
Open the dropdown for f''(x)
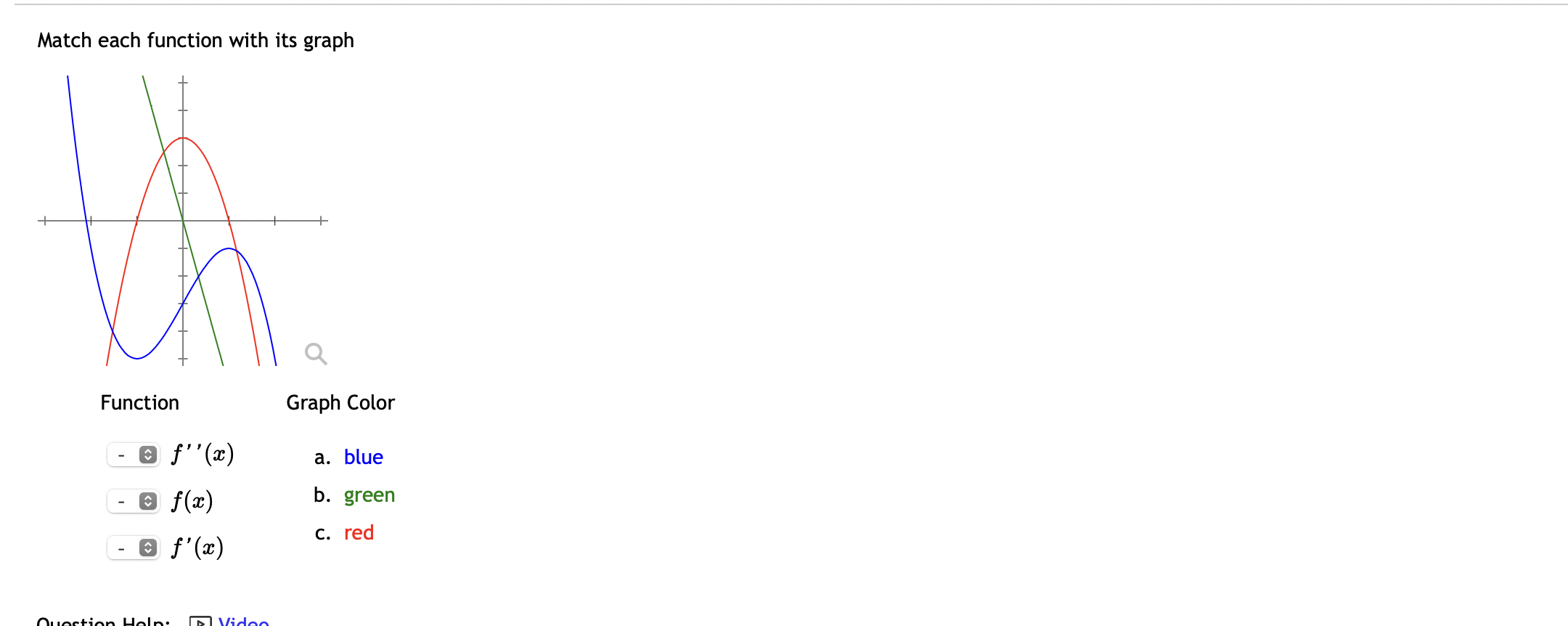(x=134, y=455)
